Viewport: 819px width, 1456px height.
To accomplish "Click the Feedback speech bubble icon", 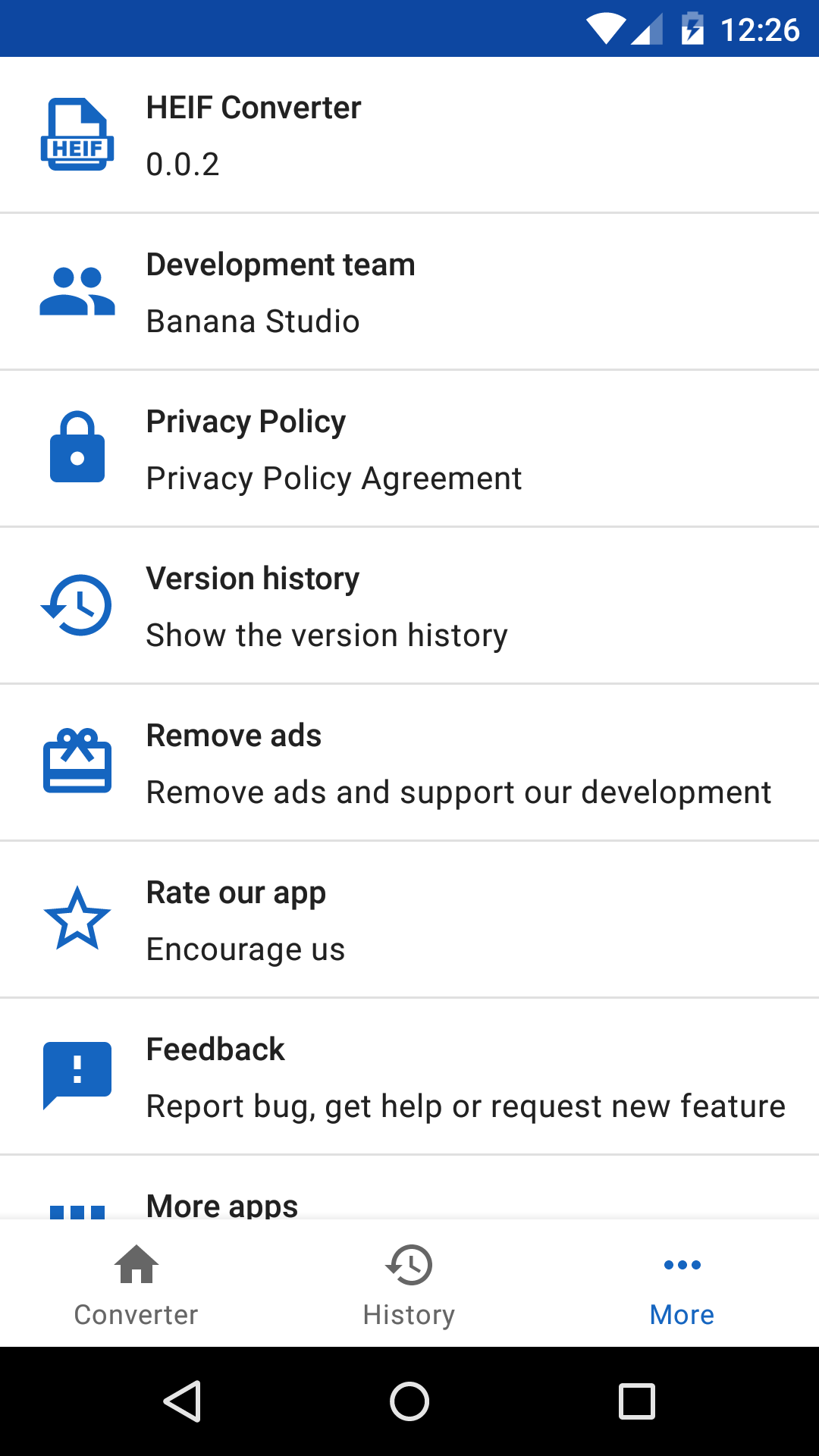I will coord(77,1075).
